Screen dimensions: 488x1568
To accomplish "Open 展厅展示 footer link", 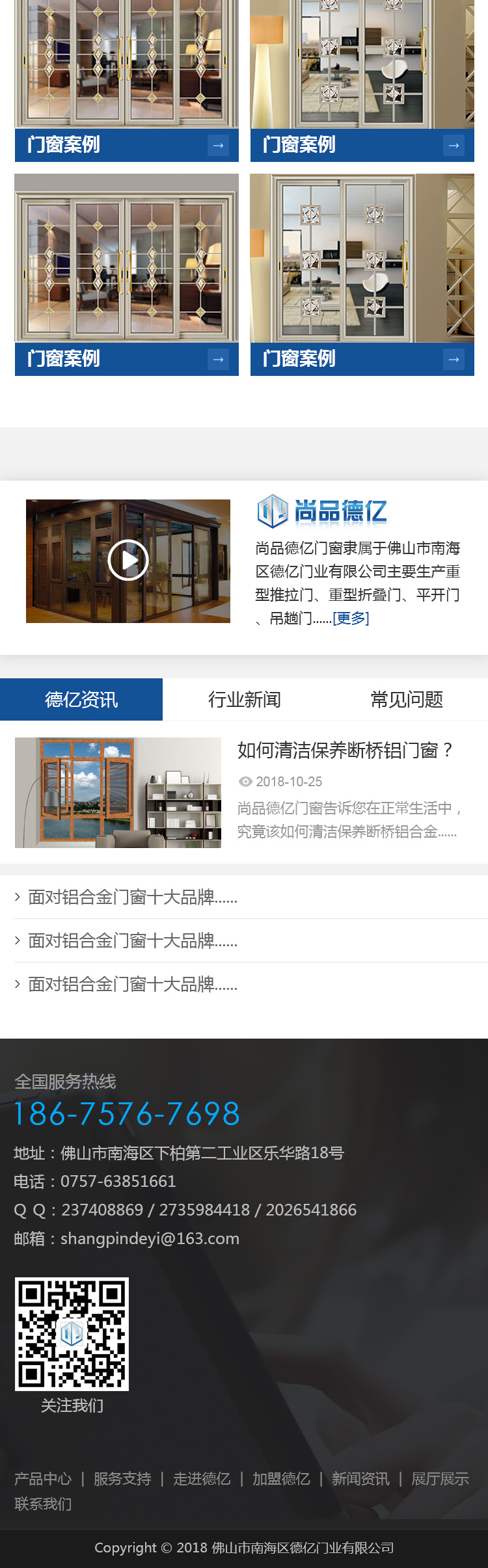I will (440, 1479).
